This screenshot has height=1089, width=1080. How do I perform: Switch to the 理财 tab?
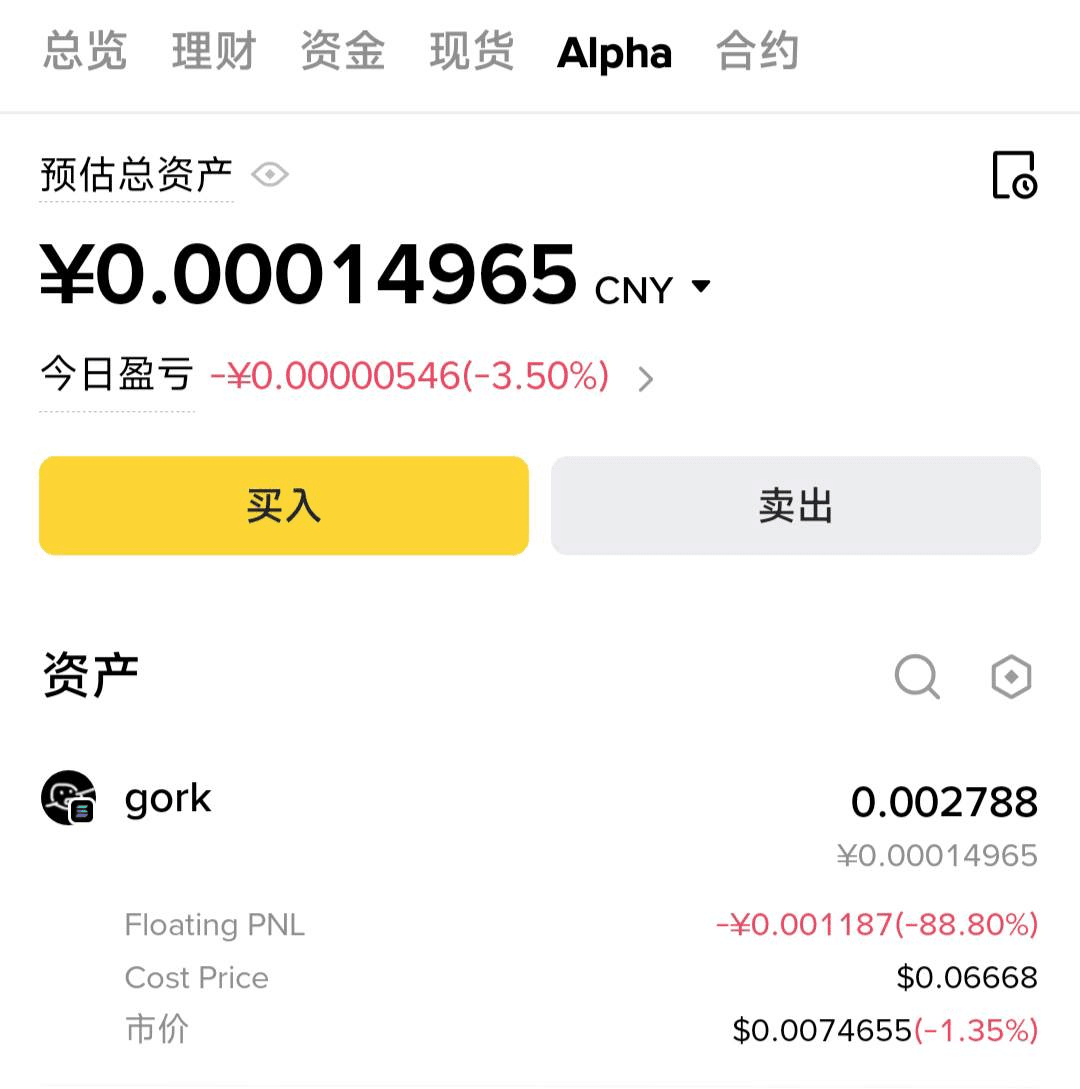[214, 52]
